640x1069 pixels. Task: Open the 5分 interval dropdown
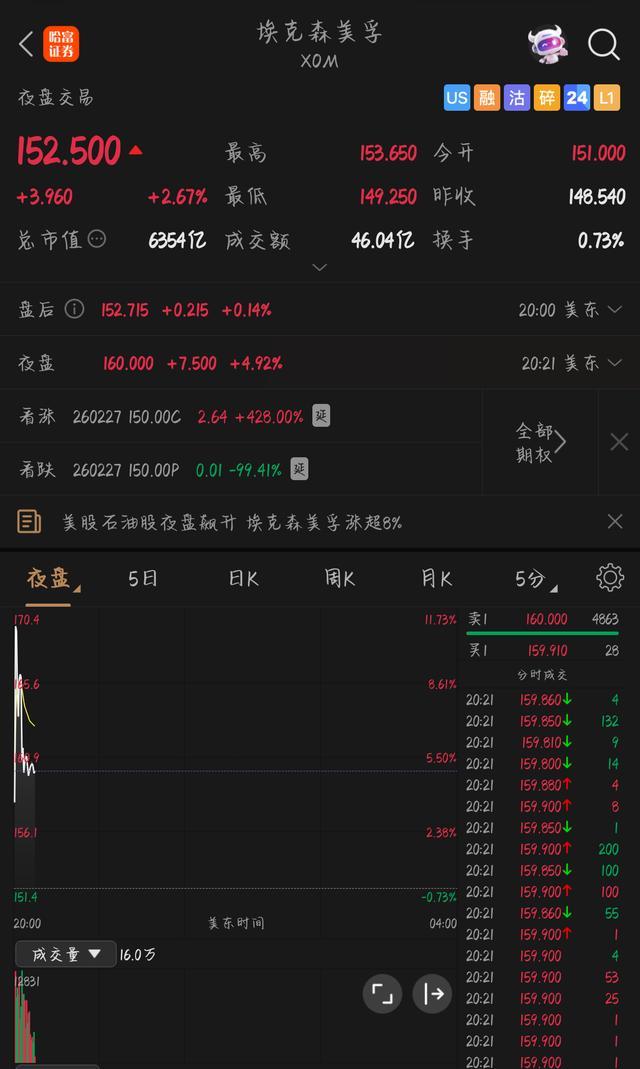coord(534,579)
